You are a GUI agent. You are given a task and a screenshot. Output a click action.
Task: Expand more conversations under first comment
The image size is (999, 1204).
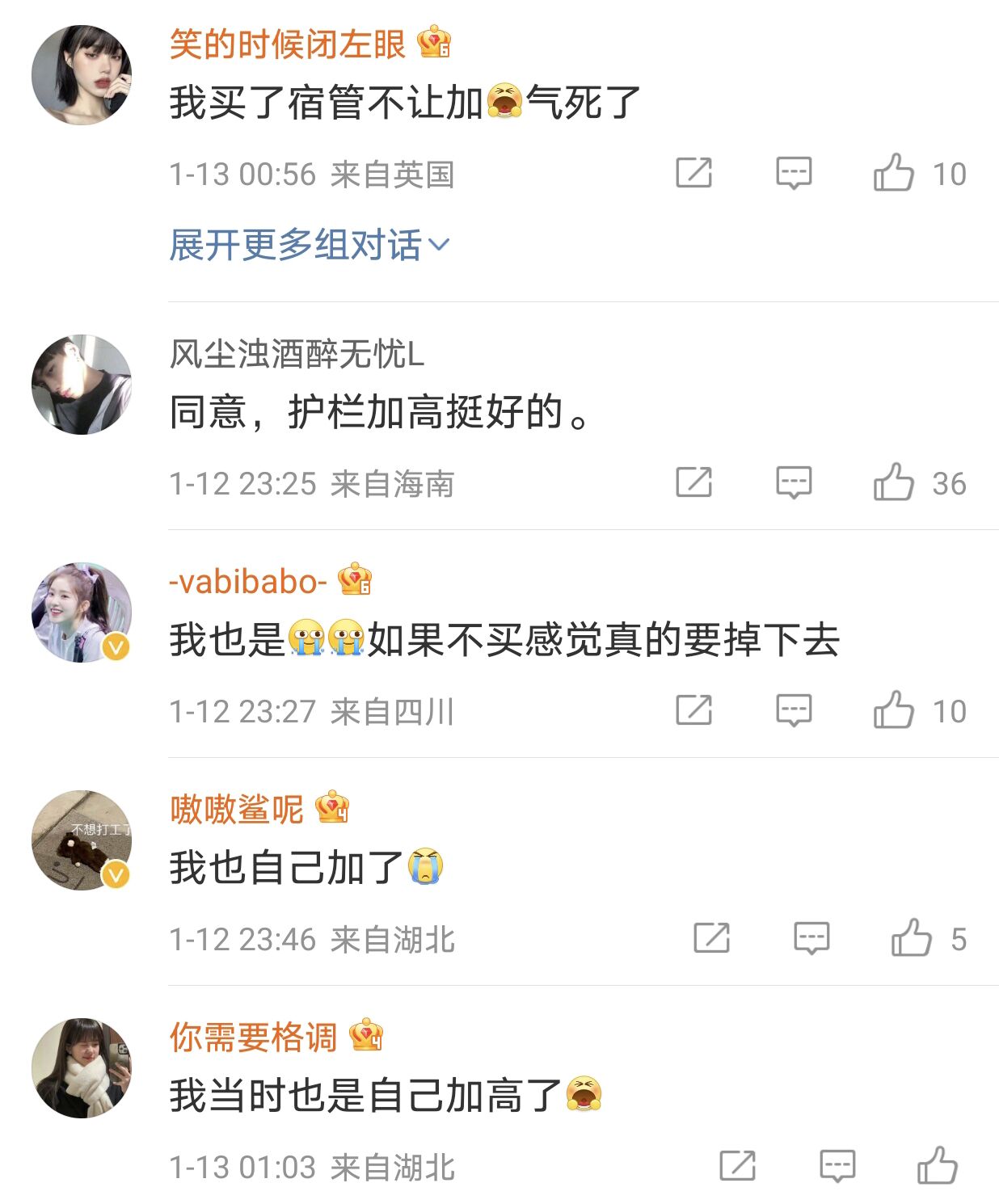(308, 245)
